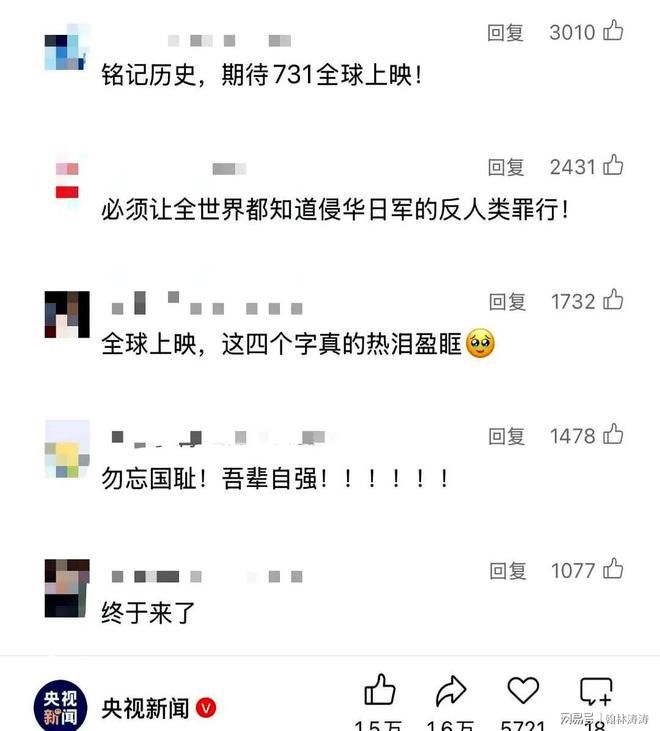View the profile of the '勿忘国耻' commenter
Image resolution: width=660 pixels, height=731 pixels.
tap(67, 453)
